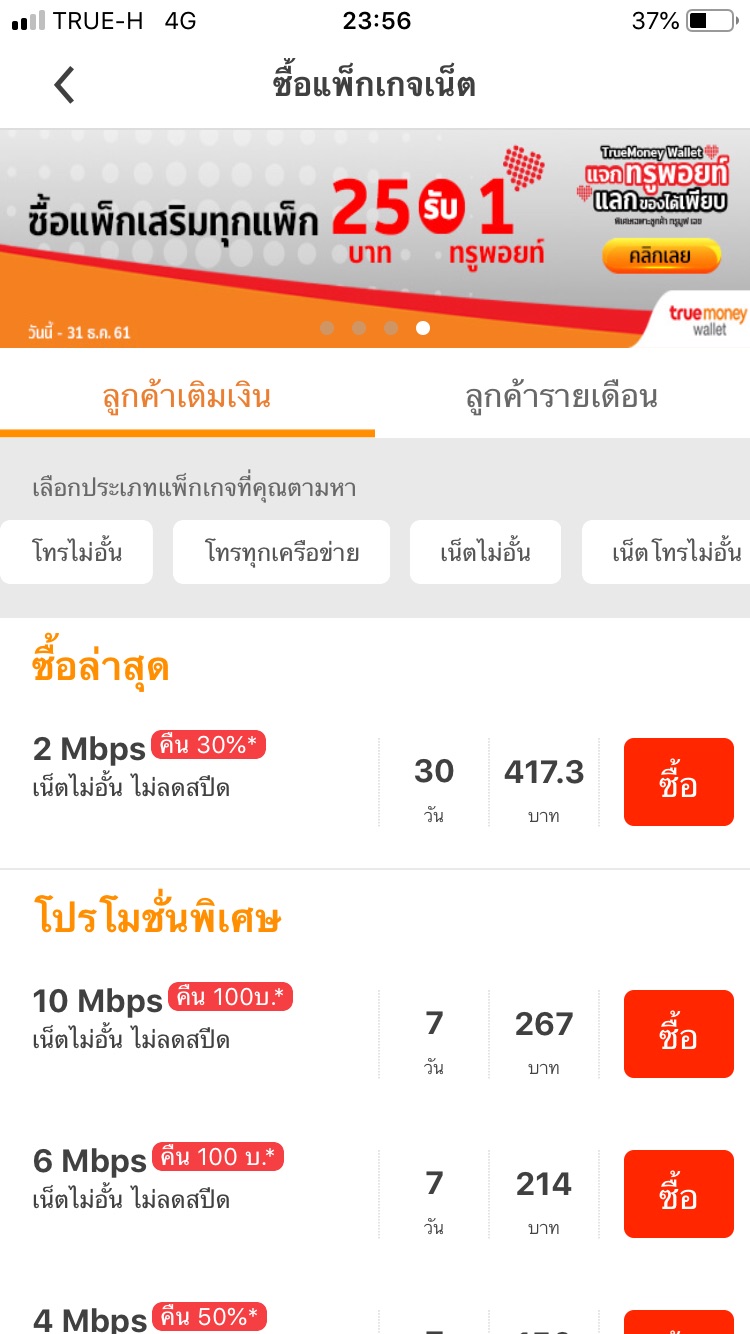Select the โทรไม่อั้น filter chip

click(x=77, y=552)
